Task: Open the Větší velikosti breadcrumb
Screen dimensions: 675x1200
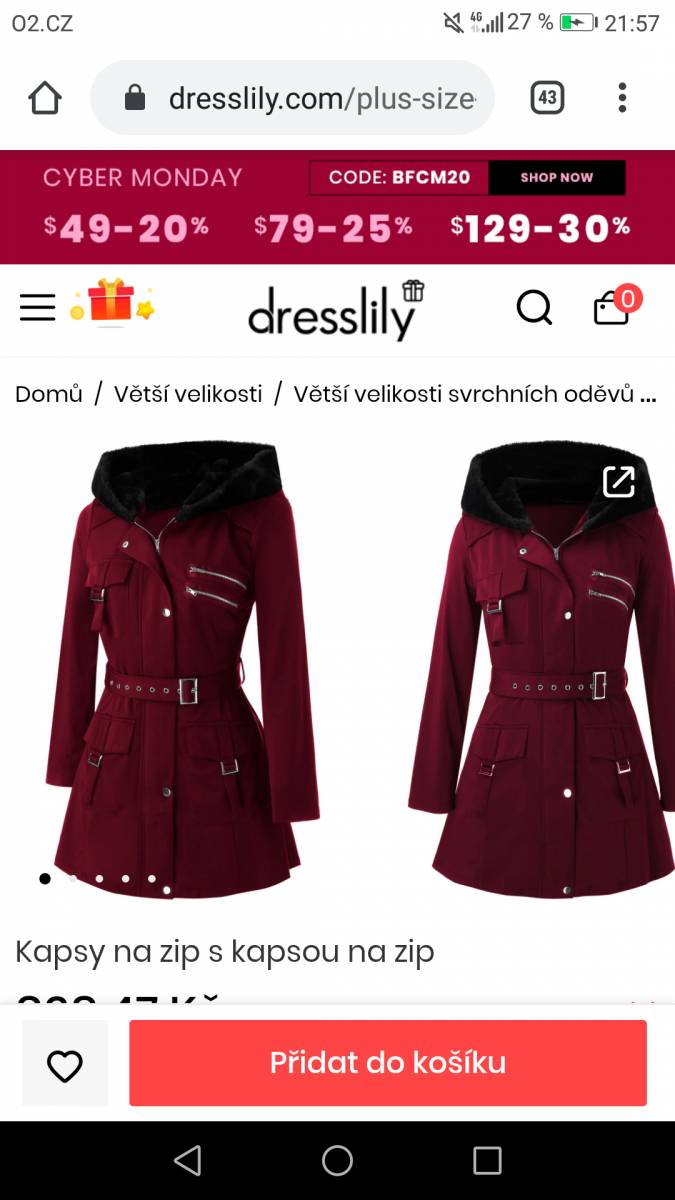Action: [x=188, y=394]
